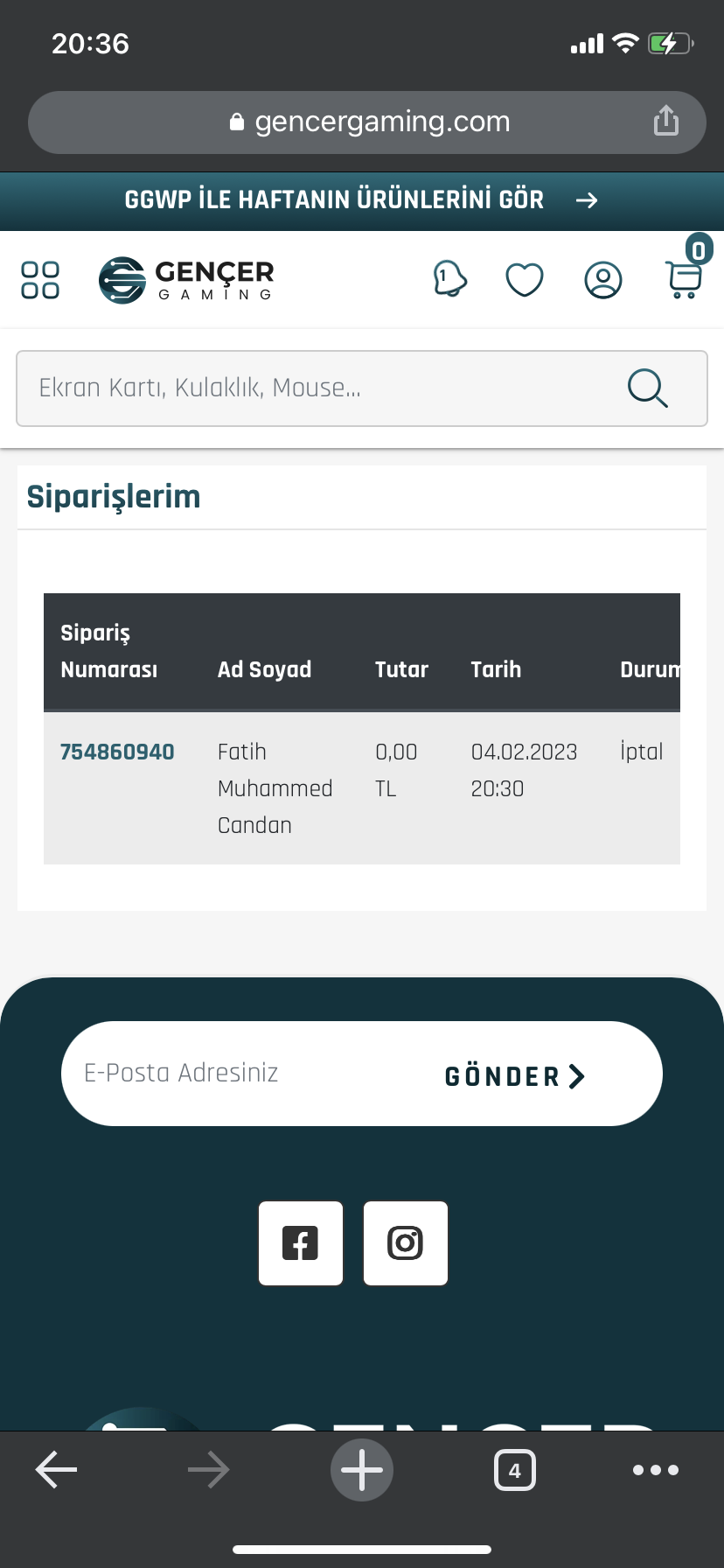Open the category grid menu
Screen dimensions: 724x1568
point(40,280)
